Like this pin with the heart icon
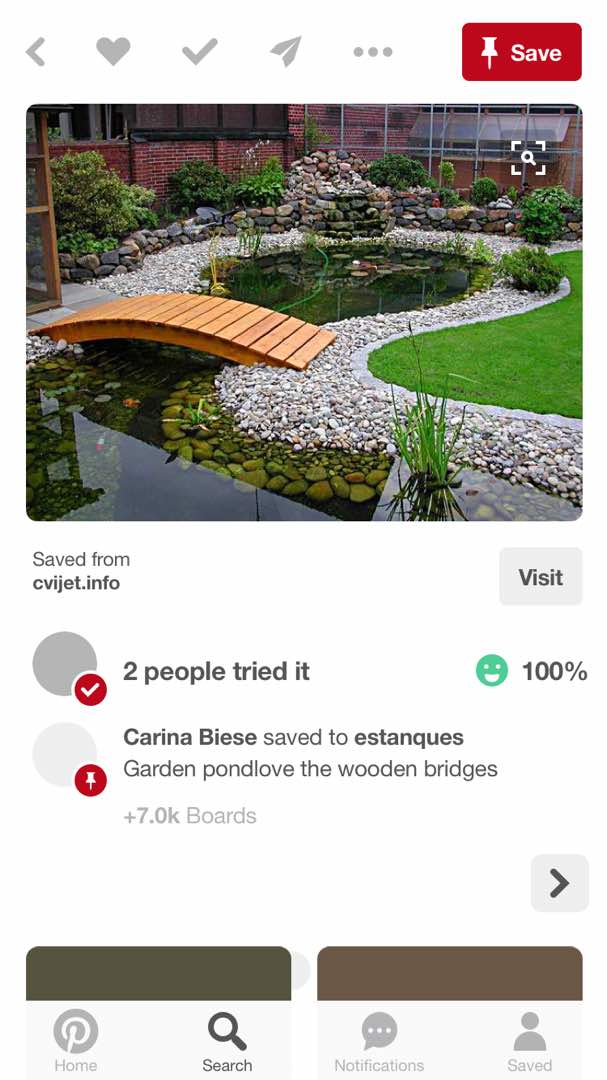The height and width of the screenshot is (1080, 607). click(113, 52)
